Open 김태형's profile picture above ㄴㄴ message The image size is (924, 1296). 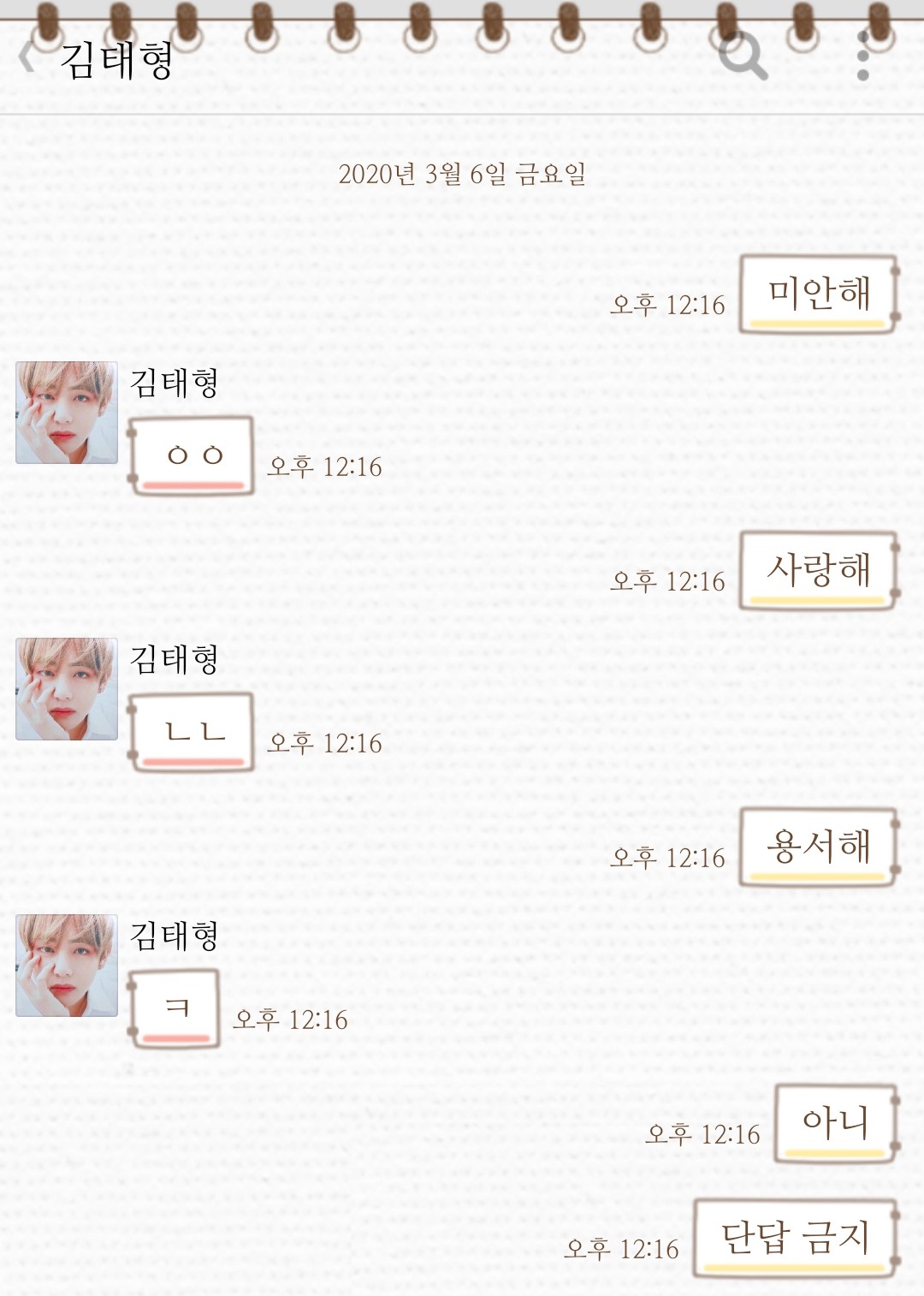coord(67,689)
